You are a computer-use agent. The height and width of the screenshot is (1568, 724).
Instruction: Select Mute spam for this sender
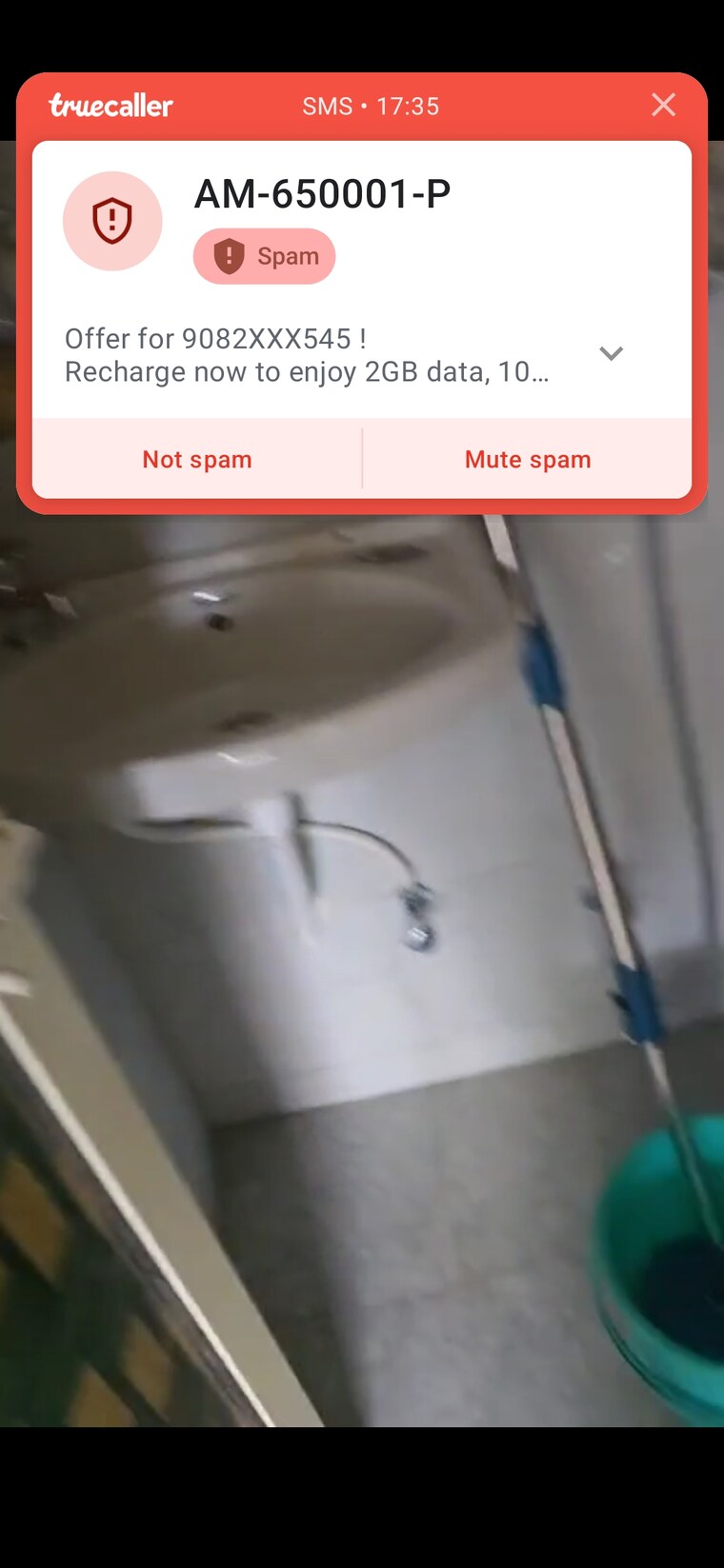click(x=528, y=459)
